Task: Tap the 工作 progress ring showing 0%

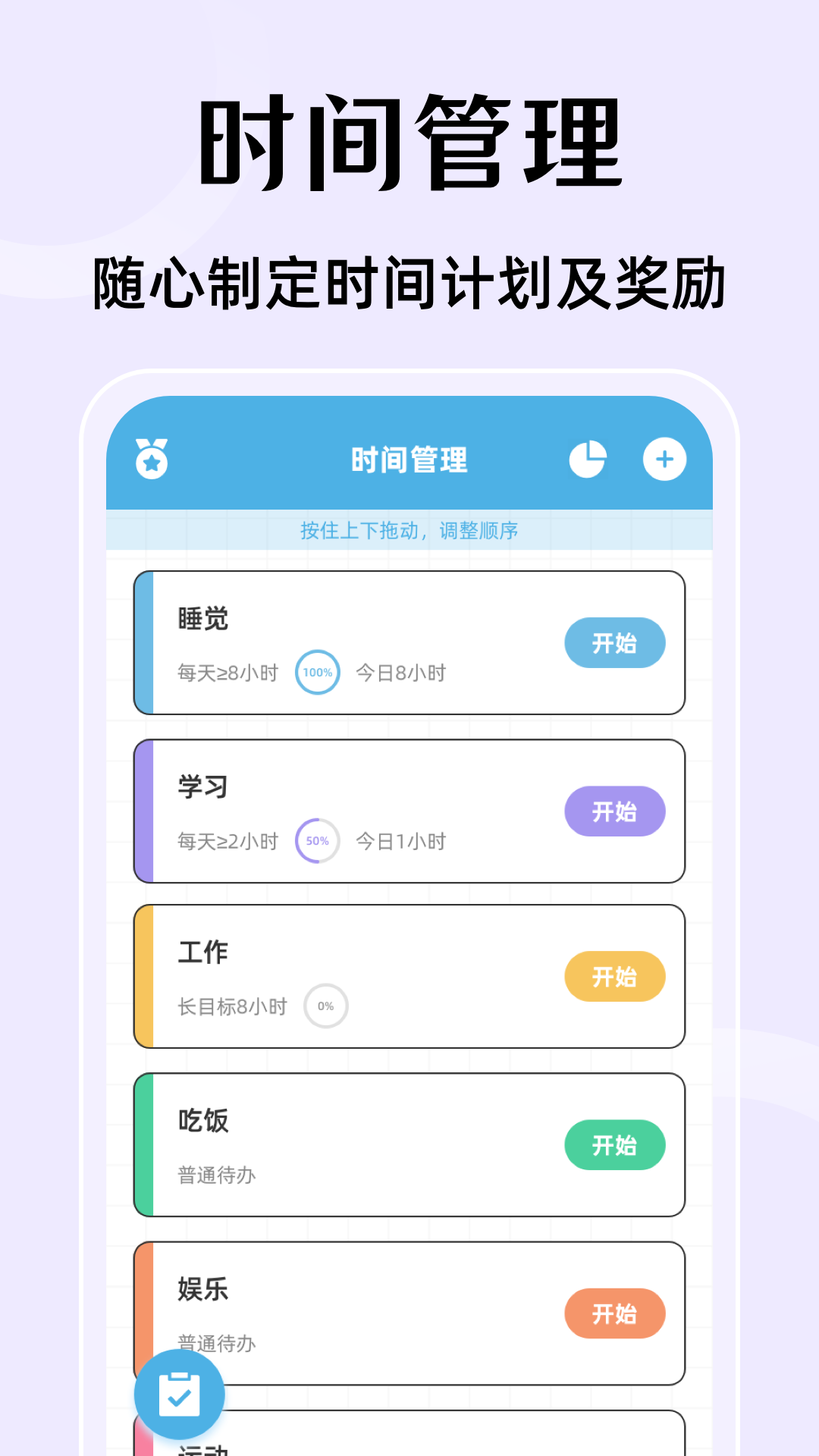Action: 325,1006
